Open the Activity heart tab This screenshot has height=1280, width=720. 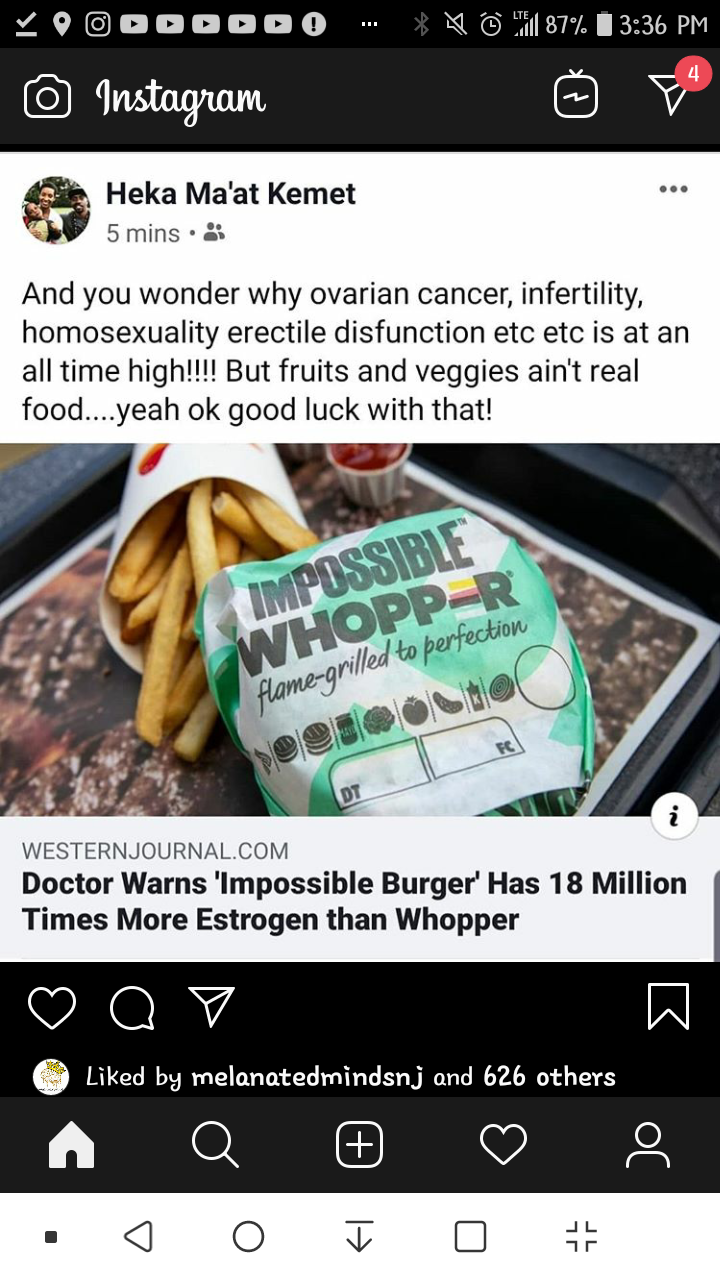[503, 1145]
